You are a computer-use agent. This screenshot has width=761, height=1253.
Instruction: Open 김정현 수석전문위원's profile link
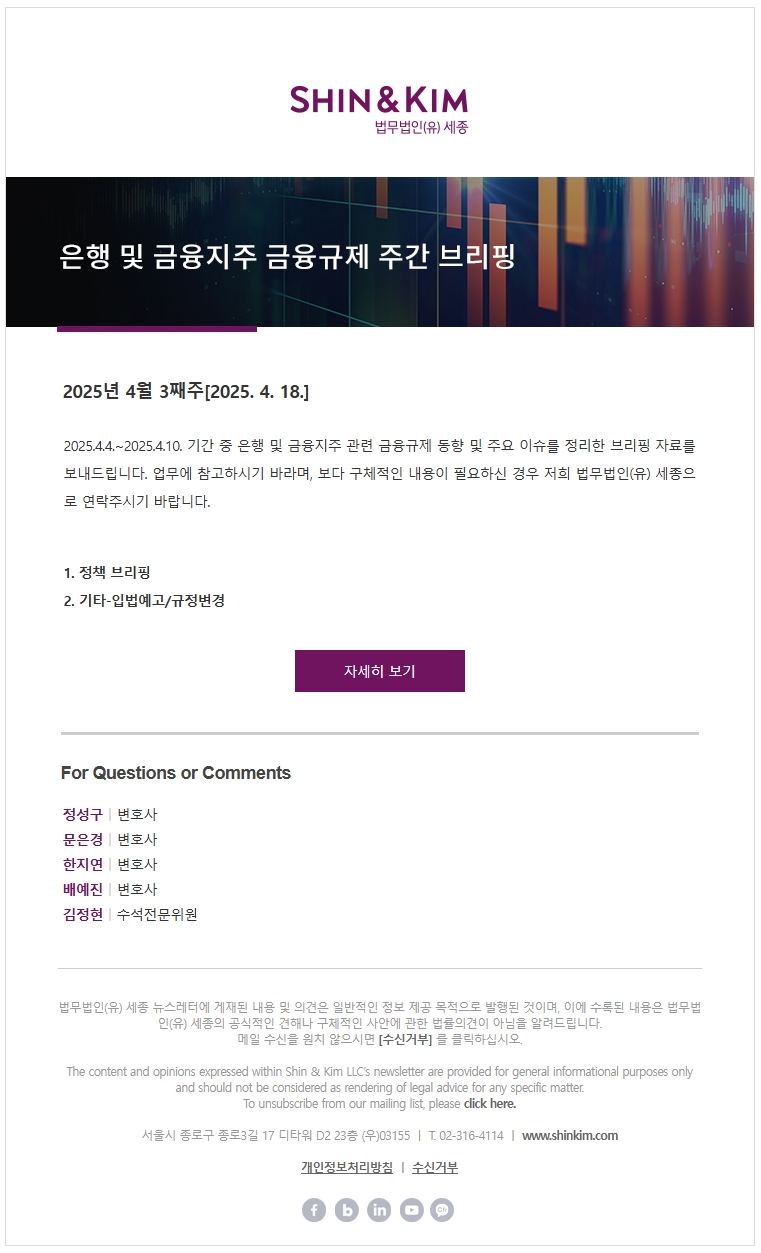tap(82, 914)
